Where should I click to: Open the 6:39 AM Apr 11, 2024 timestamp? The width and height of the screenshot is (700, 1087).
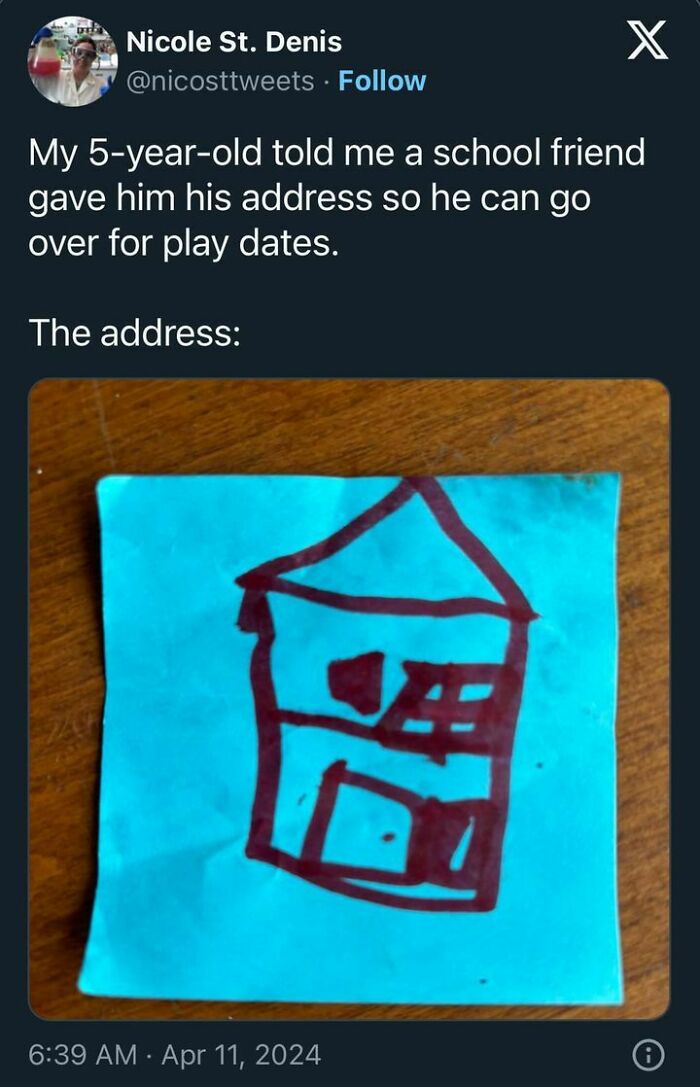175,1053
